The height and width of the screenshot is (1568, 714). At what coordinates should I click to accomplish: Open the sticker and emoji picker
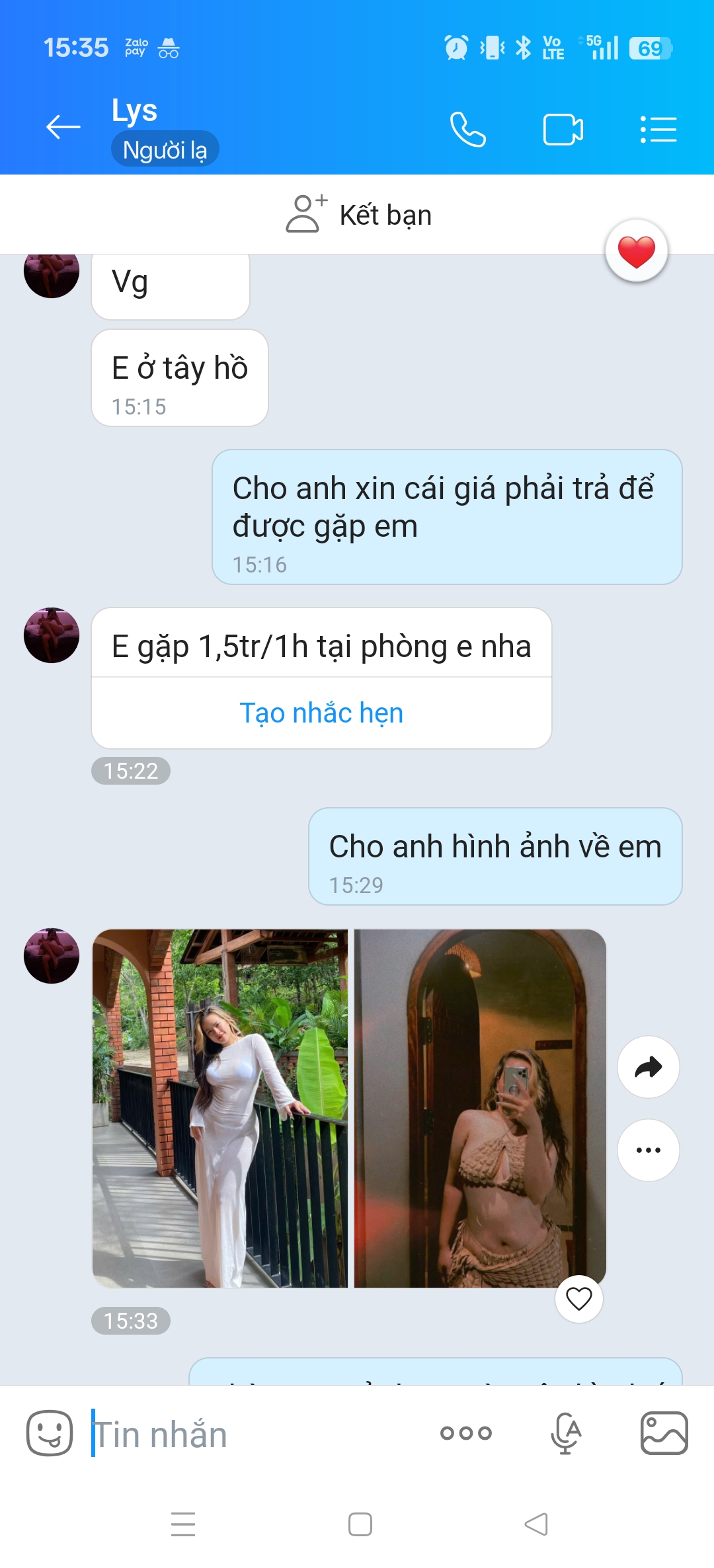click(49, 1433)
